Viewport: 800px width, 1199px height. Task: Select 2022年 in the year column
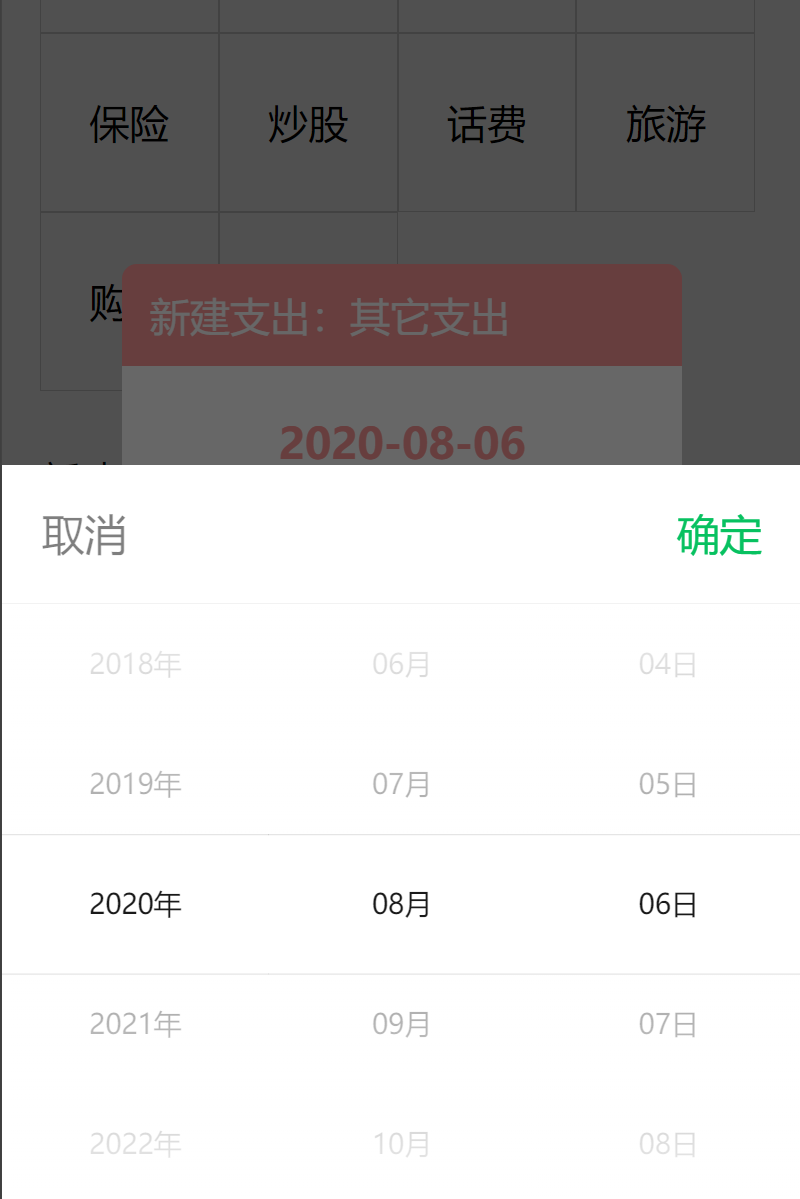coord(135,1144)
